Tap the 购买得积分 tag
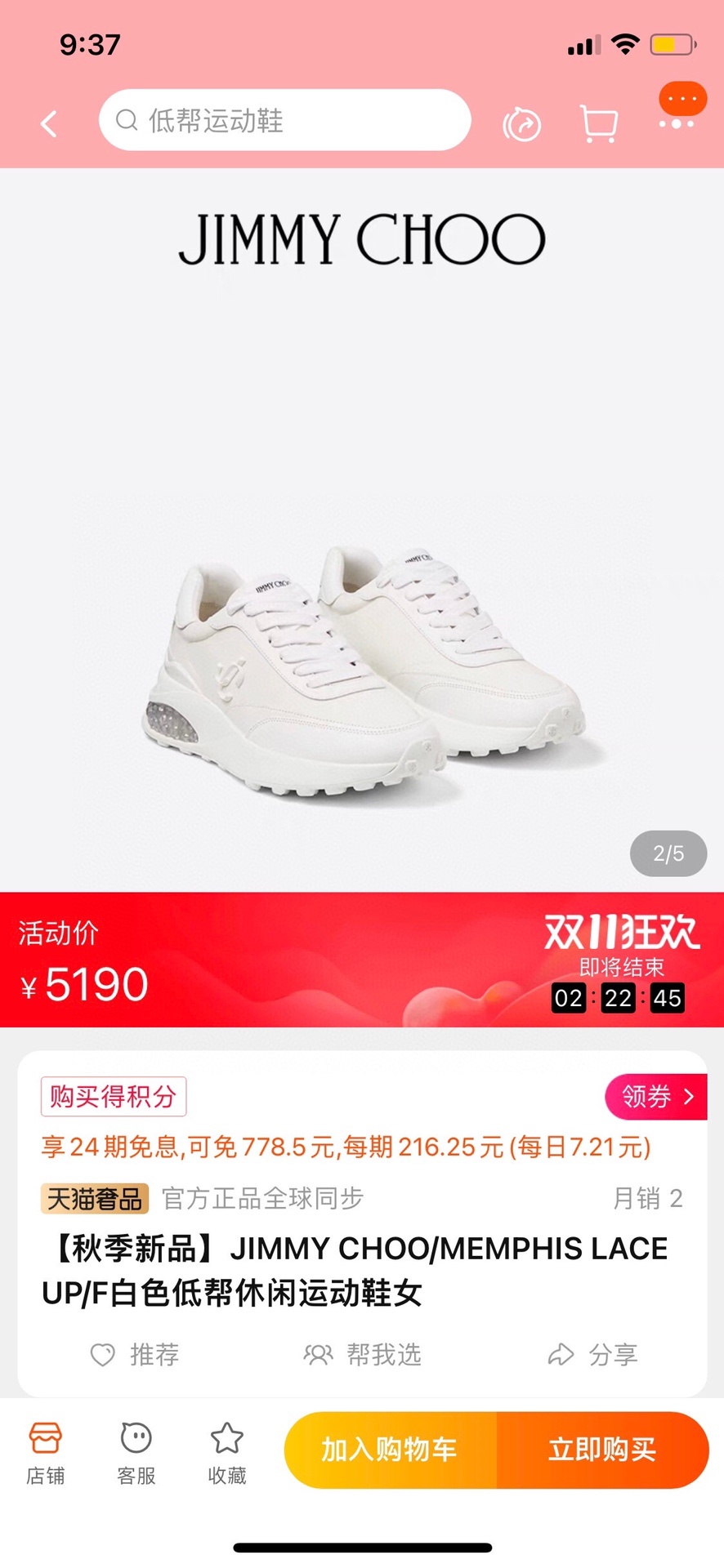Screen dimensions: 724x1568 point(114,1096)
